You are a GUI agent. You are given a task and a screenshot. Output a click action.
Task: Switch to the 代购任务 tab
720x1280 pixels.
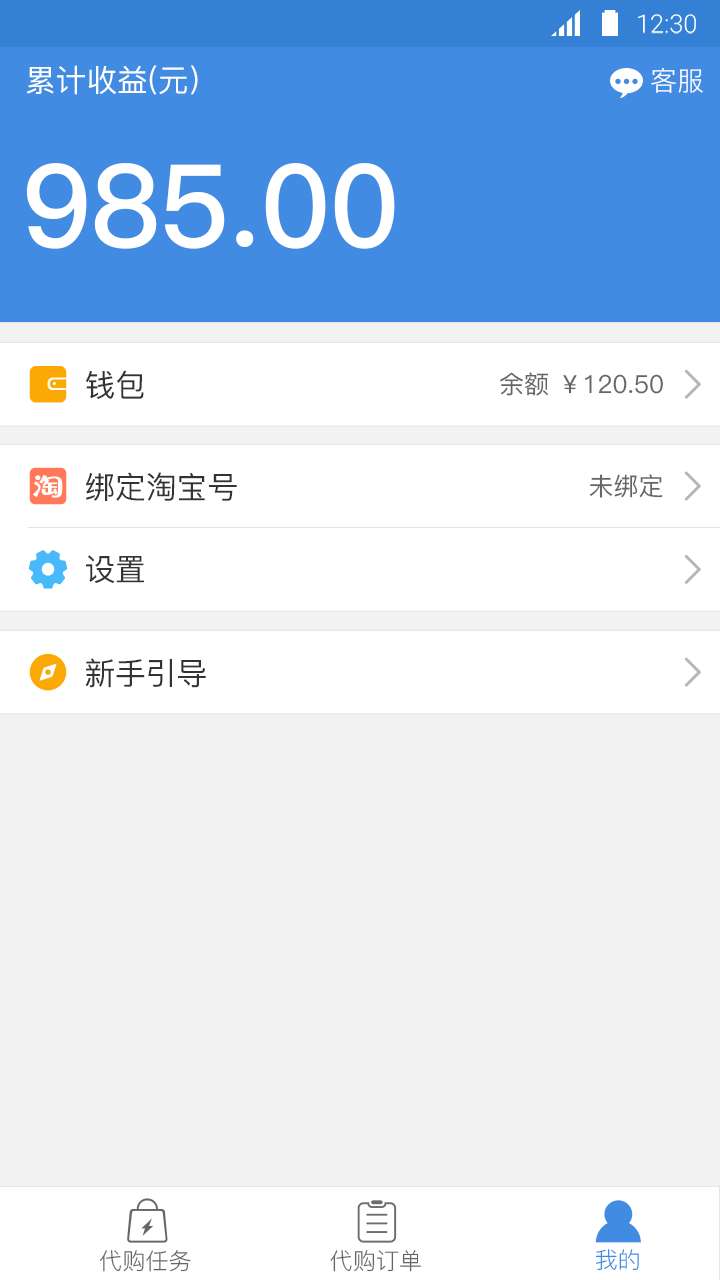(x=146, y=1235)
